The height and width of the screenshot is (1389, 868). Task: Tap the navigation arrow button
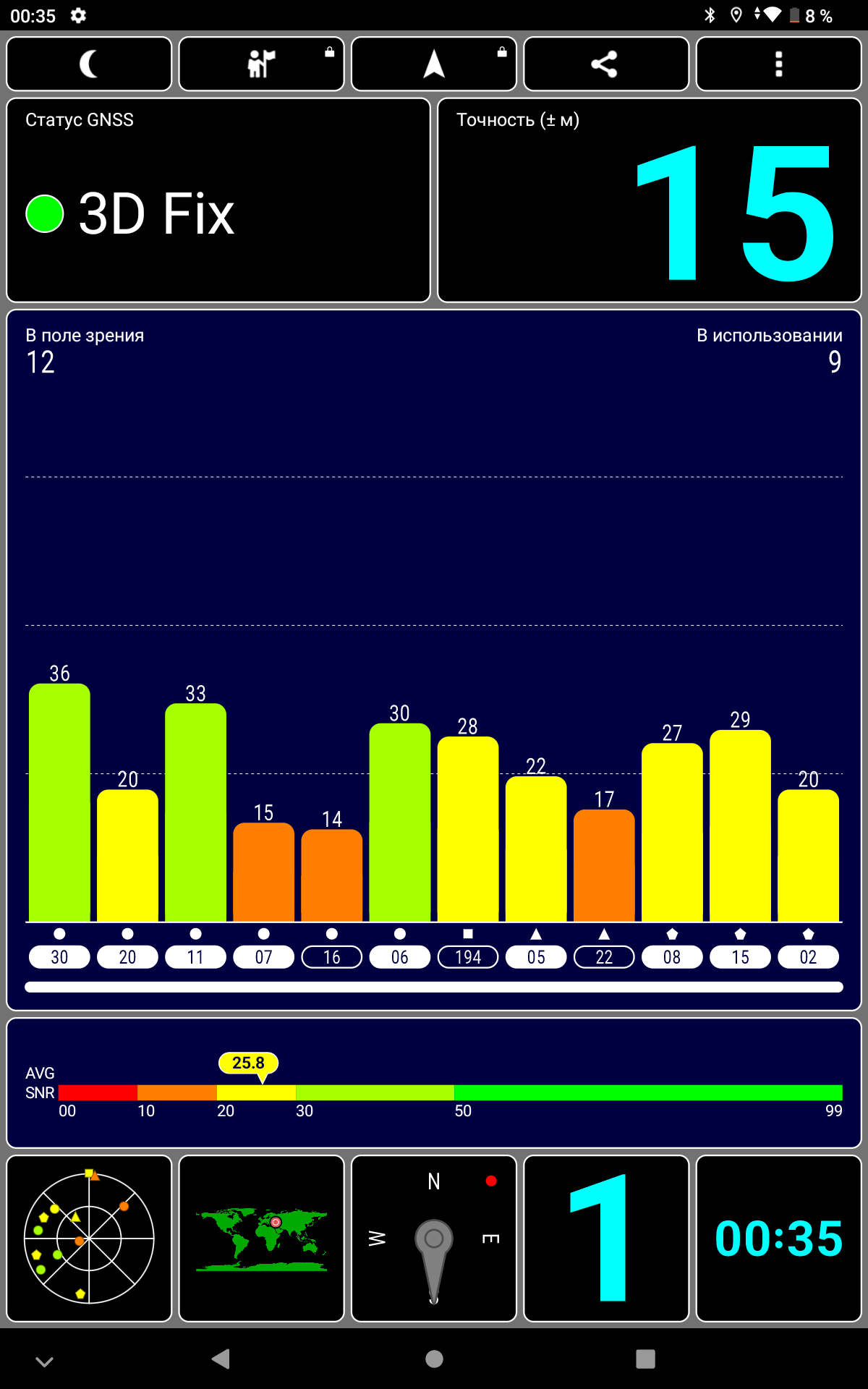[433, 64]
